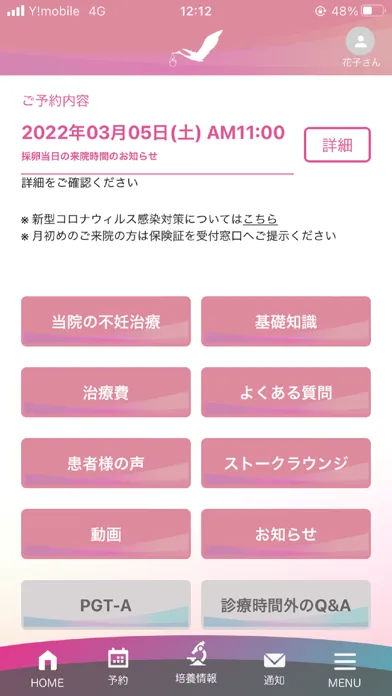Open PGT-A information
This screenshot has height=696, width=392.
coord(106,605)
